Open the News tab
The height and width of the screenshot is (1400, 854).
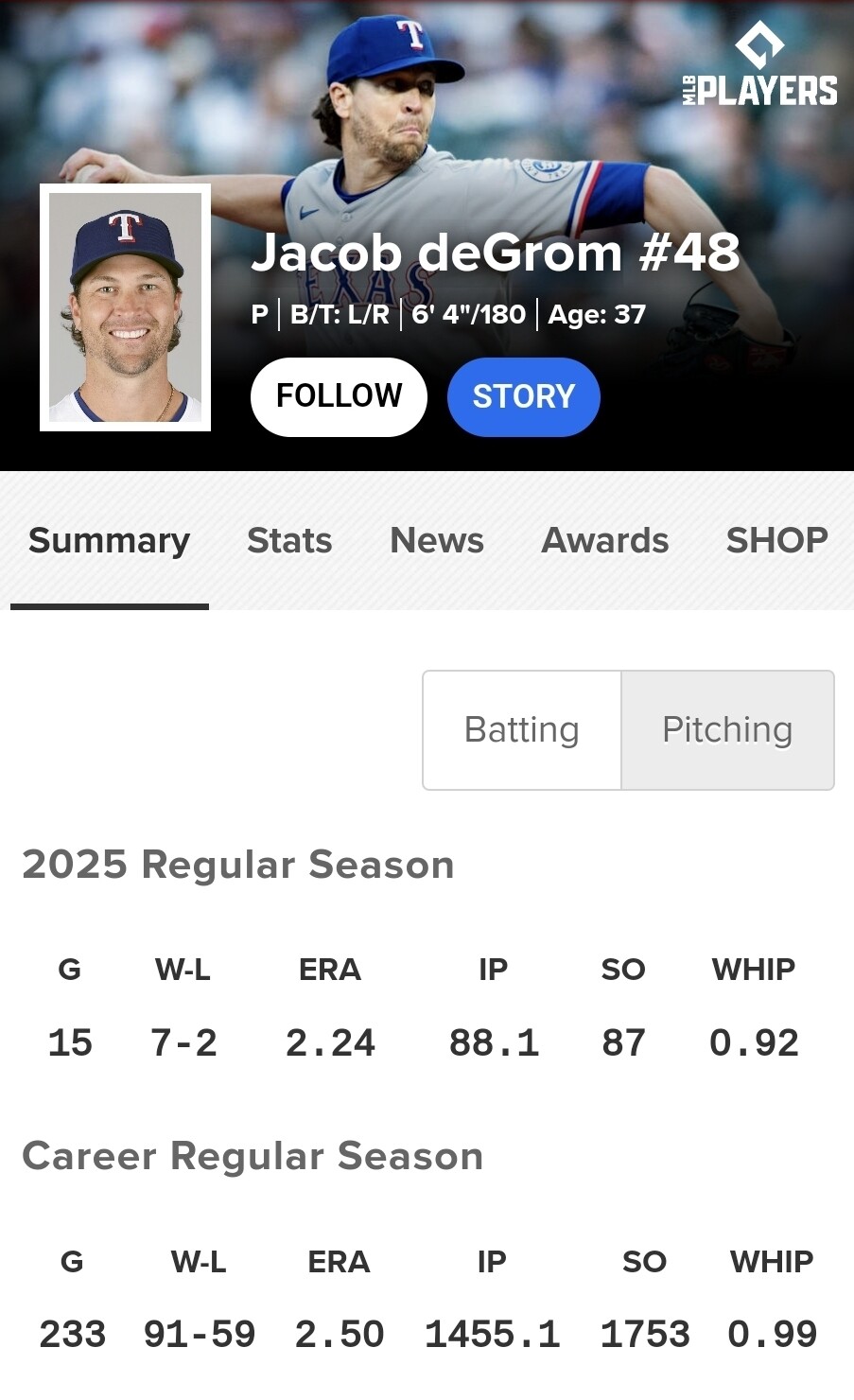tap(437, 540)
